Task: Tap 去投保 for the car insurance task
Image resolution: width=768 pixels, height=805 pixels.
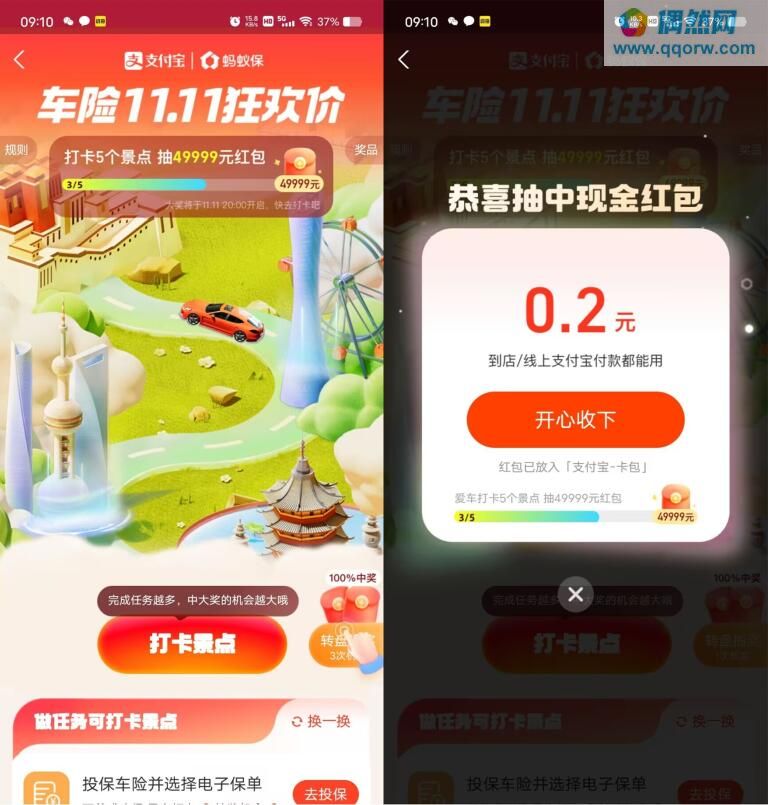Action: (325, 793)
